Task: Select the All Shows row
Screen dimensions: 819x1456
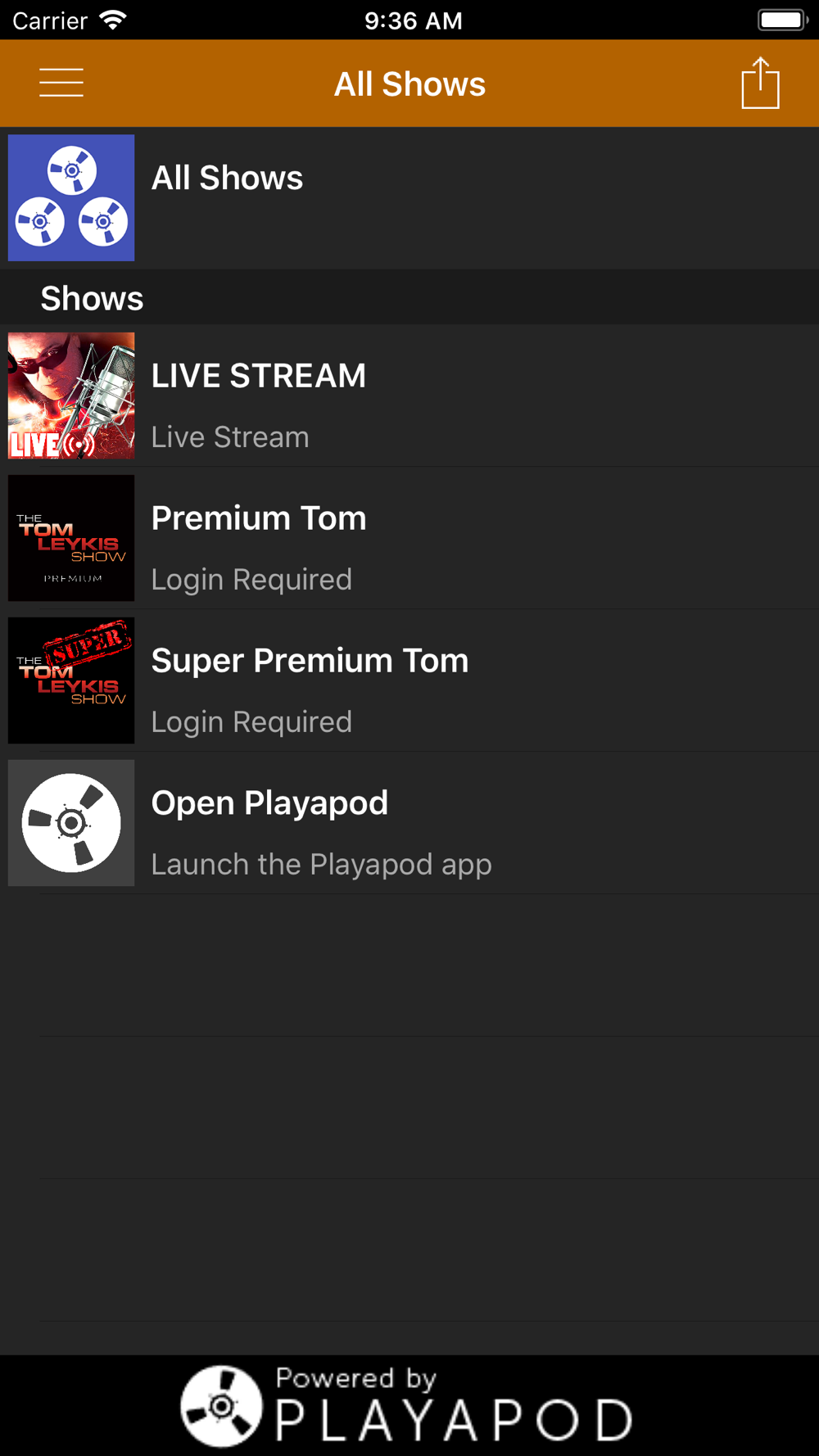Action: (409, 198)
